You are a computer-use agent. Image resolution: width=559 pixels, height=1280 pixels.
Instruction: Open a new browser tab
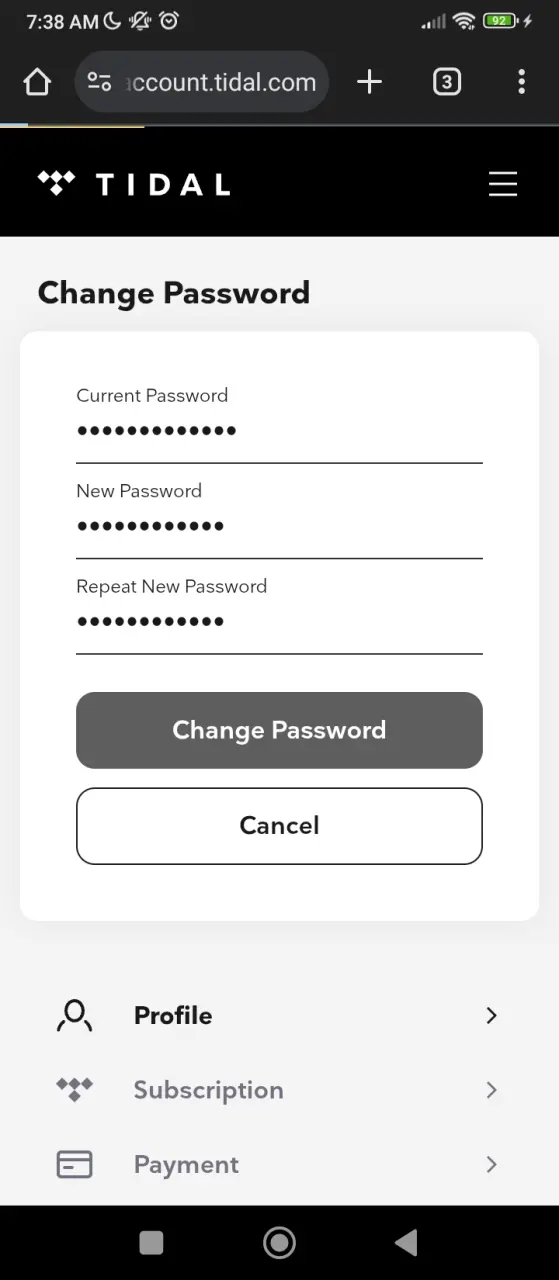[369, 82]
